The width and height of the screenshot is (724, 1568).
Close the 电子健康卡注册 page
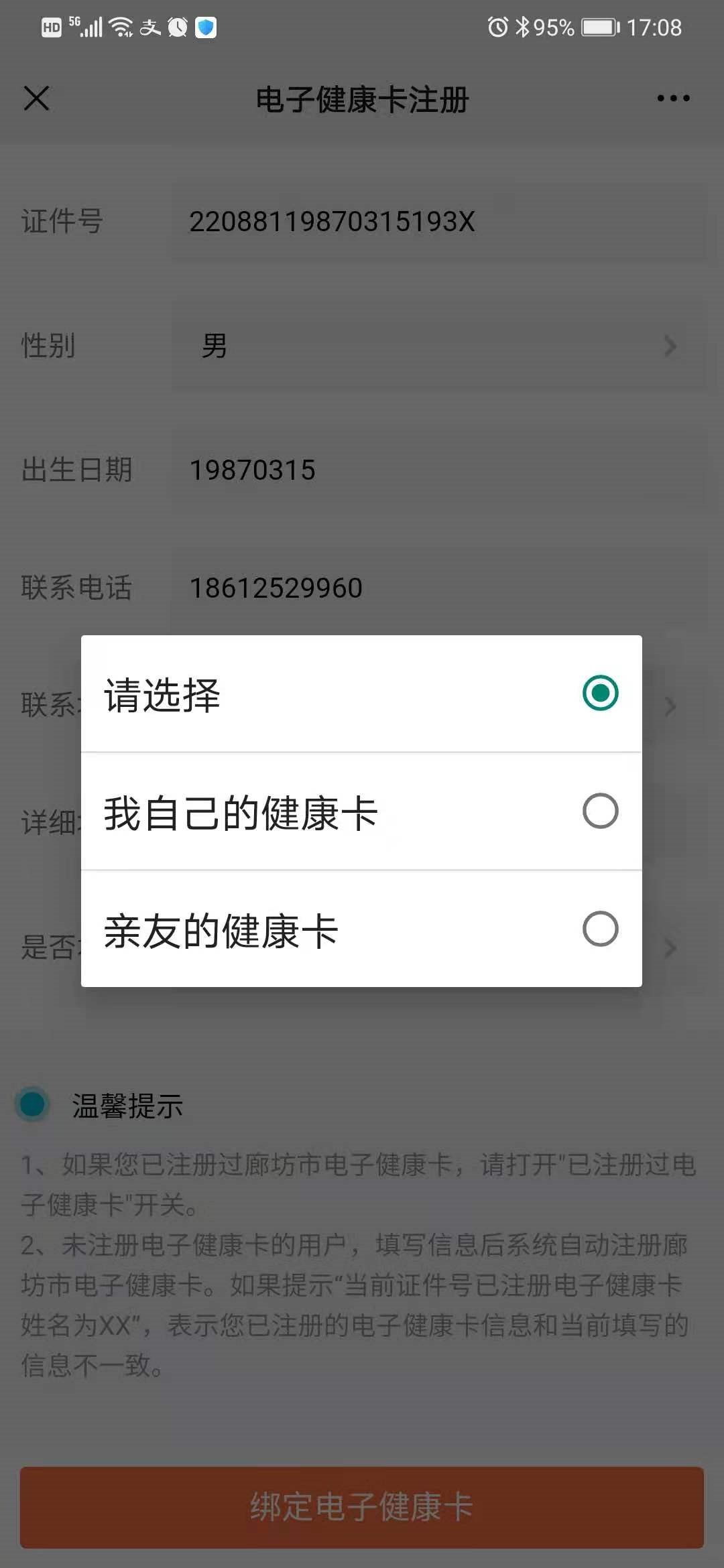pyautogui.click(x=36, y=99)
